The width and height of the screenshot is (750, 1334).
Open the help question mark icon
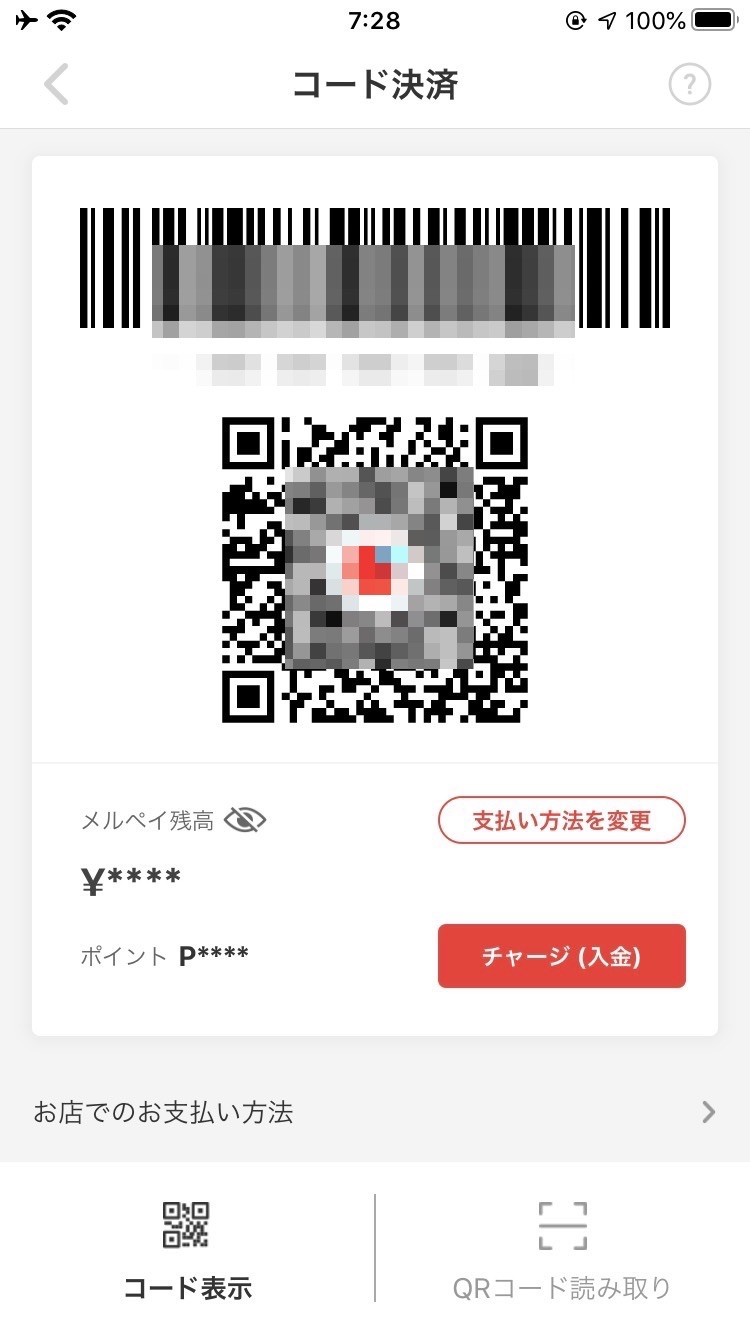click(689, 86)
